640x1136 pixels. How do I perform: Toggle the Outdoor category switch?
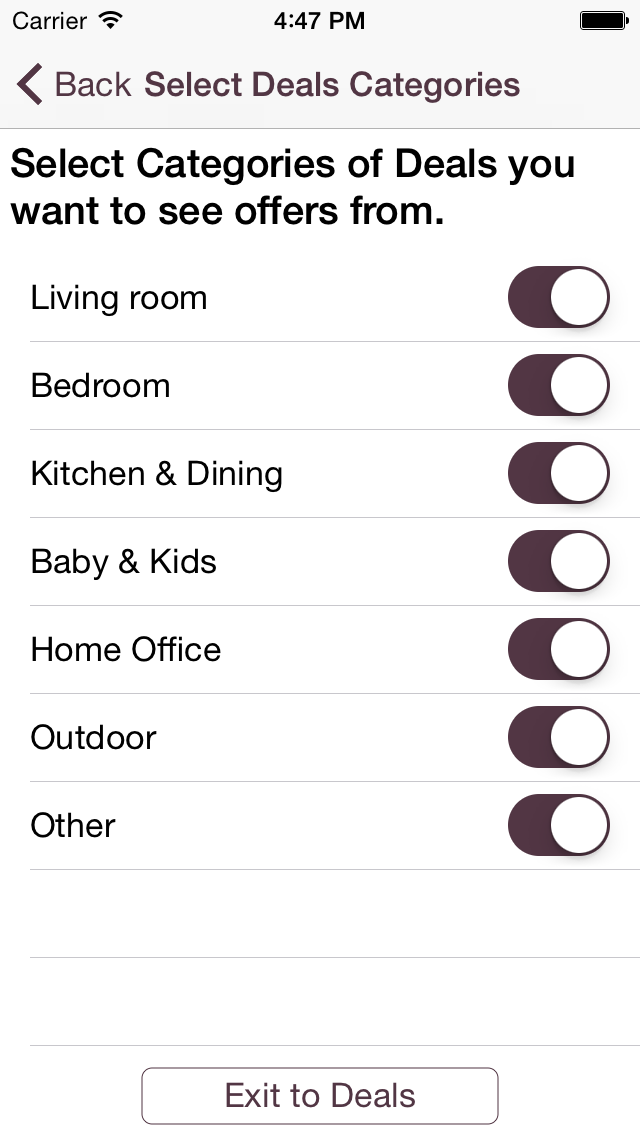pos(558,737)
